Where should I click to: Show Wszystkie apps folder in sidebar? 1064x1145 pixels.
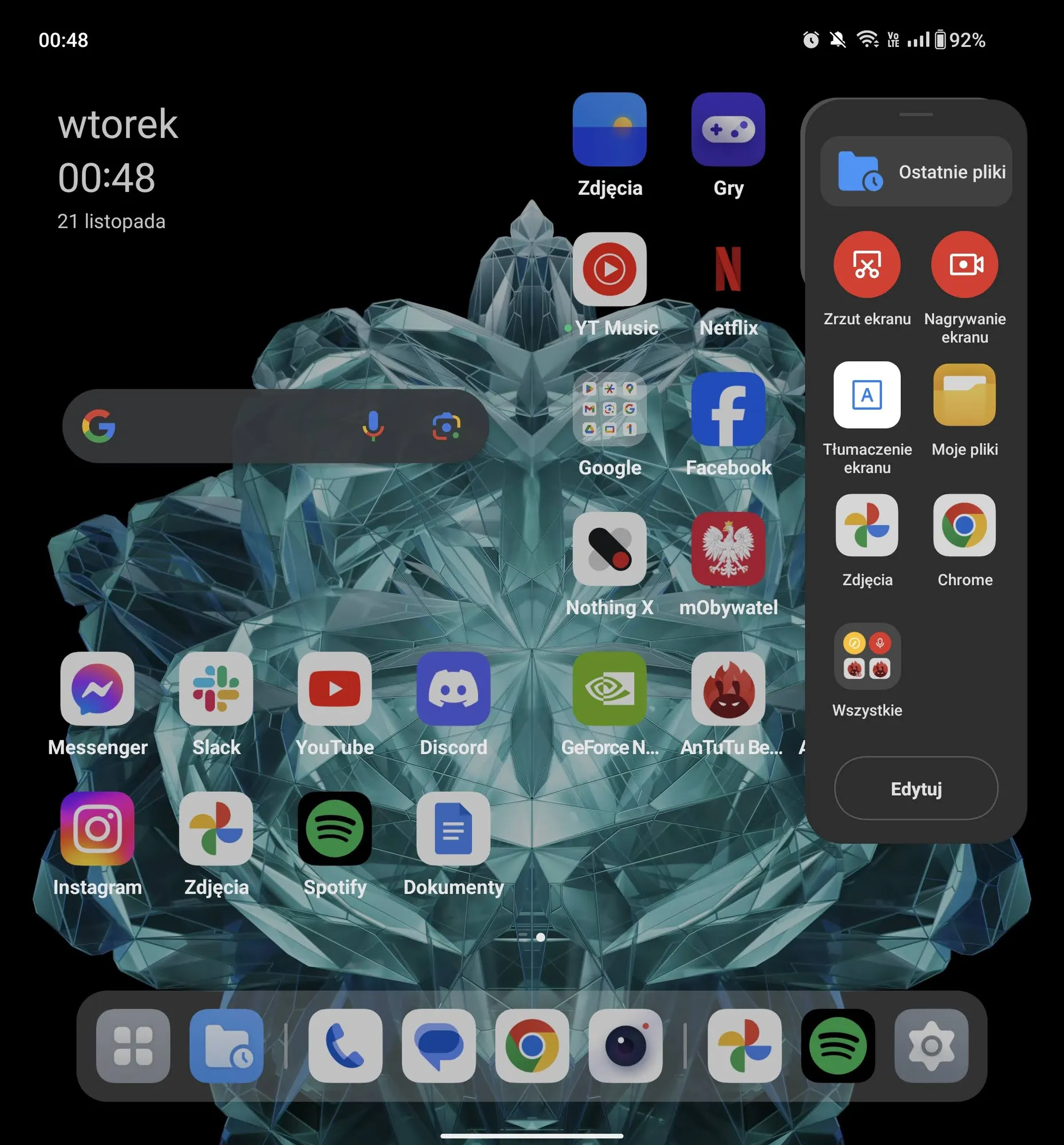[x=867, y=656]
